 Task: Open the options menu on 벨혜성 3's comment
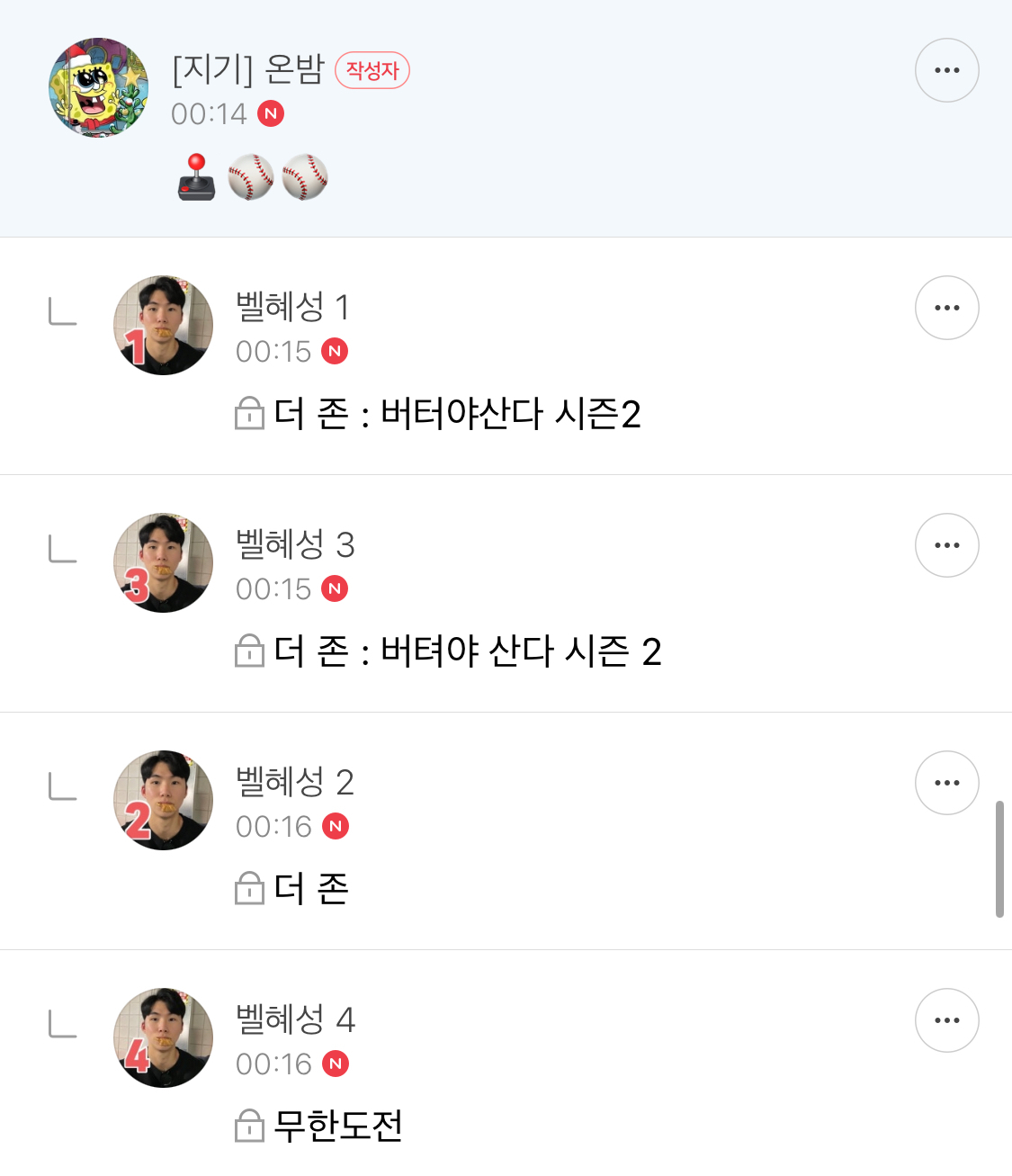tap(946, 545)
